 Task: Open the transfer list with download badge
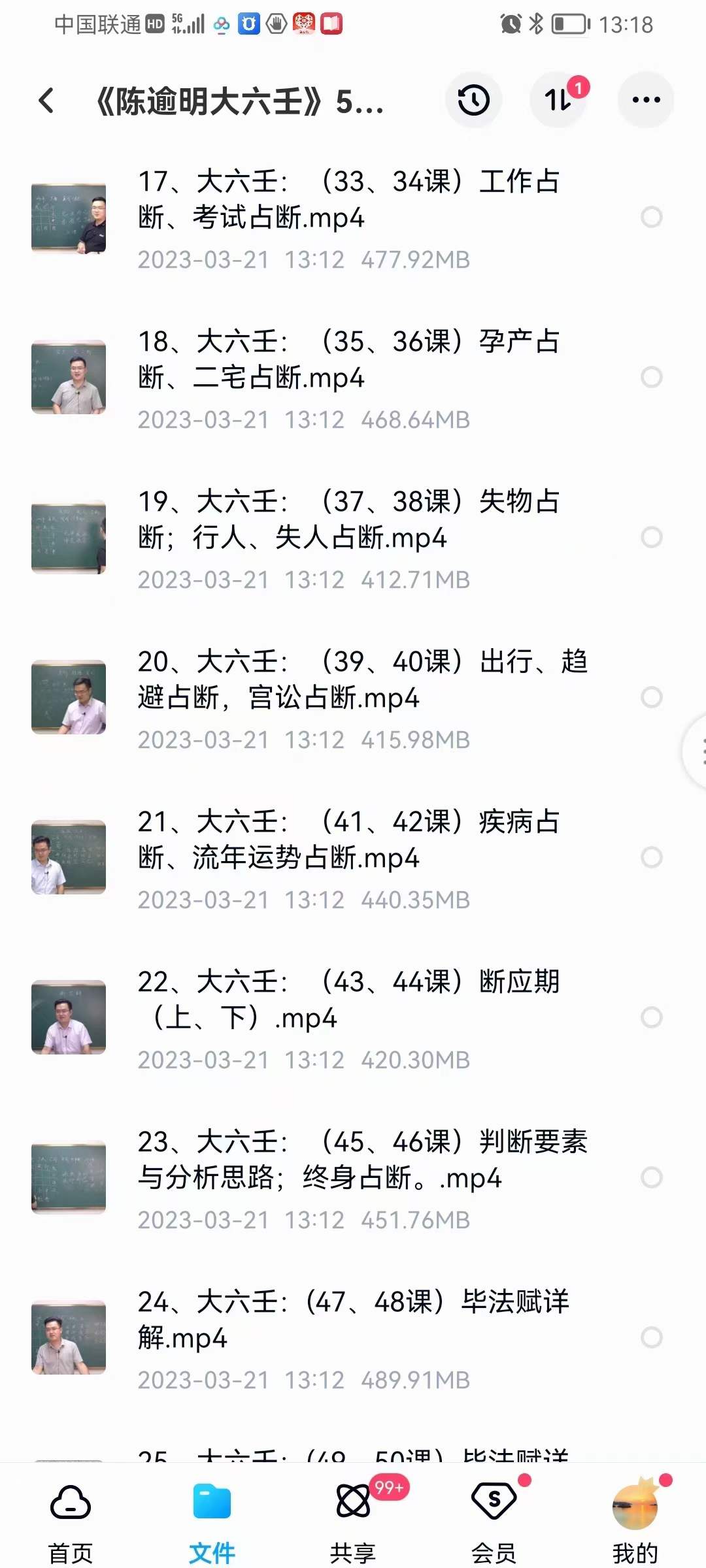(x=559, y=99)
